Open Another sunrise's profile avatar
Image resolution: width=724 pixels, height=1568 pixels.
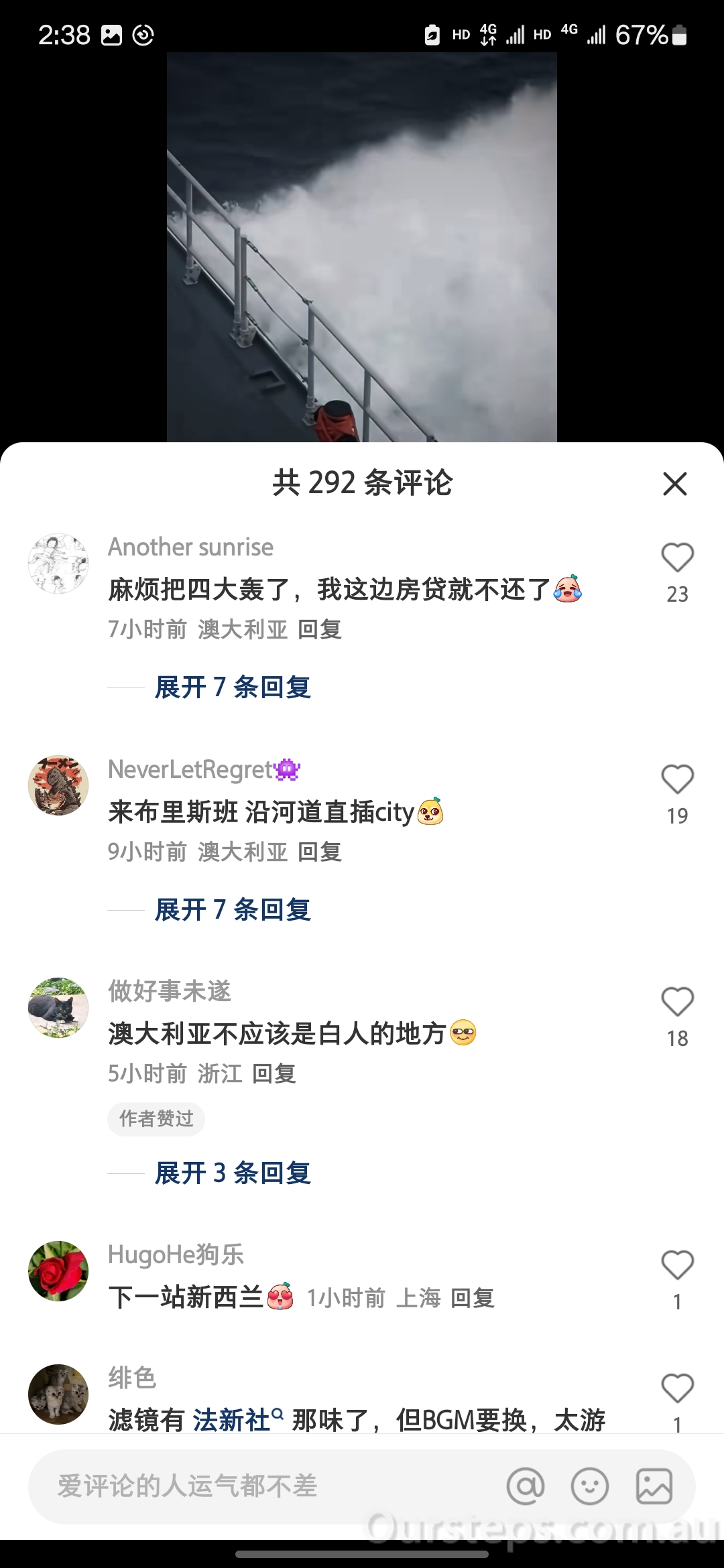coord(58,564)
